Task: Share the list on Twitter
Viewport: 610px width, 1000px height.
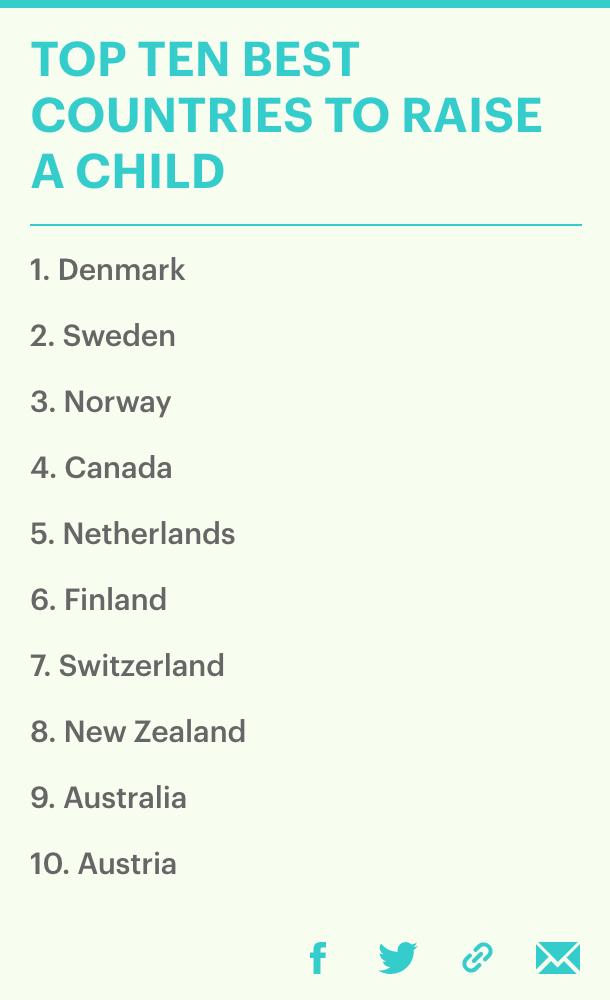Action: 397,958
